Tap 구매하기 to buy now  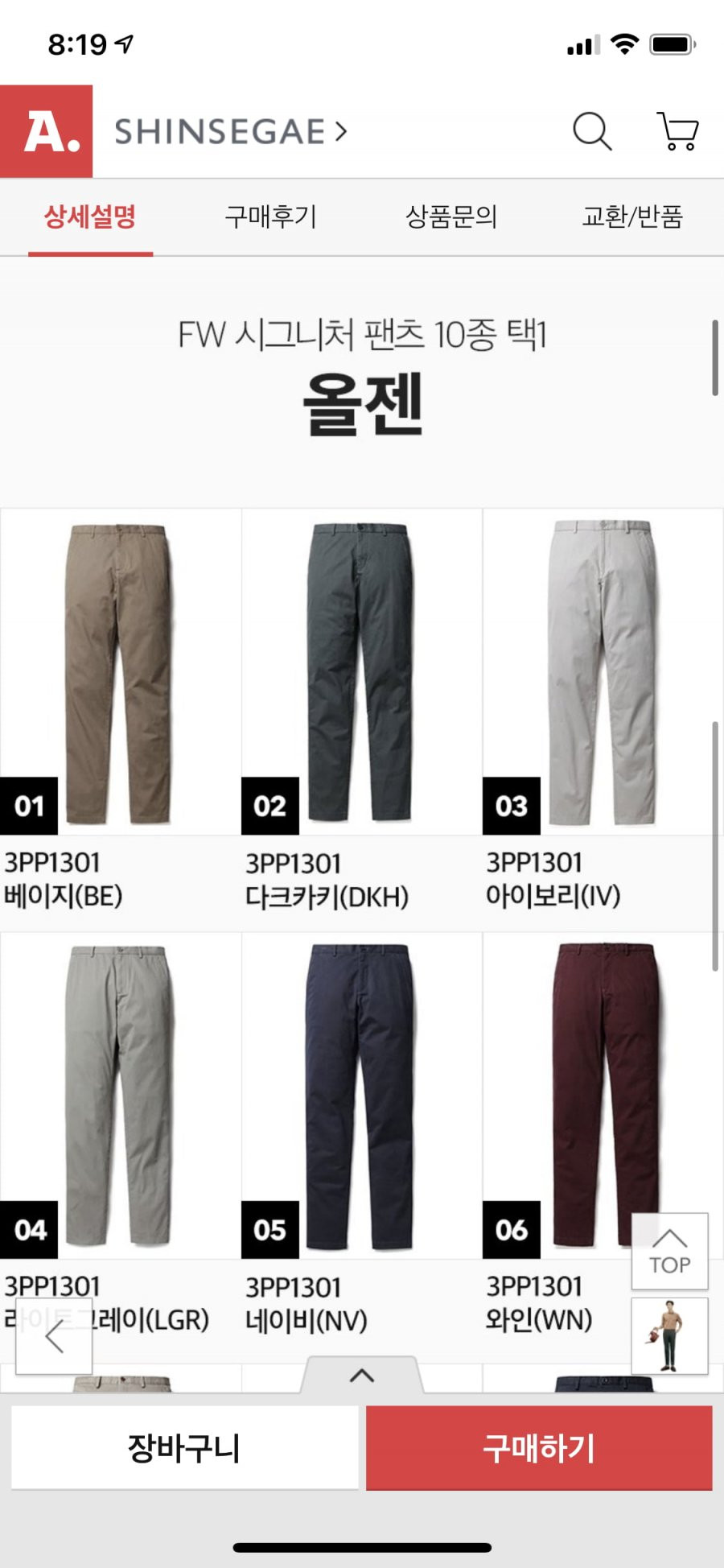tap(539, 1448)
